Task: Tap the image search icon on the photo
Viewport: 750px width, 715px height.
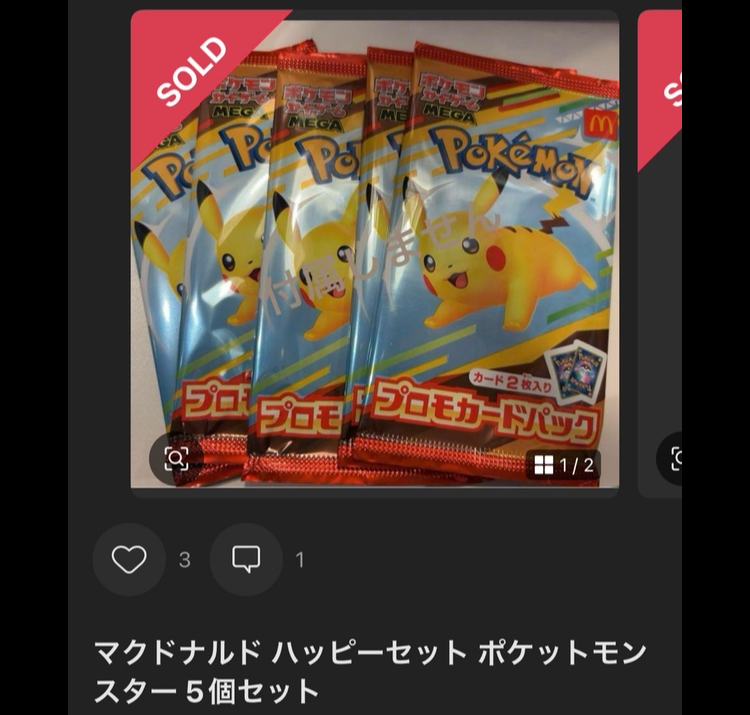Action: [x=176, y=459]
